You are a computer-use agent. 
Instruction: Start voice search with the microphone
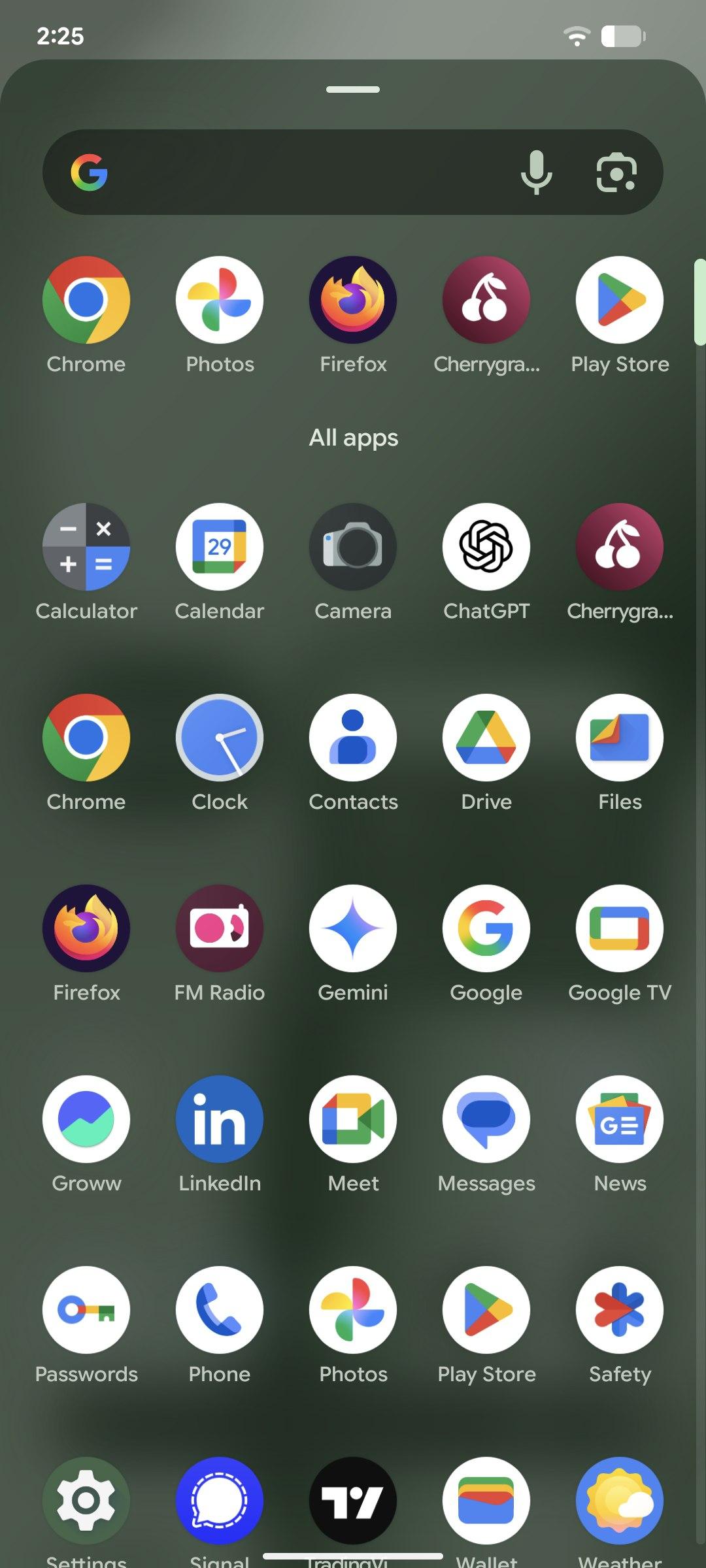tap(536, 172)
